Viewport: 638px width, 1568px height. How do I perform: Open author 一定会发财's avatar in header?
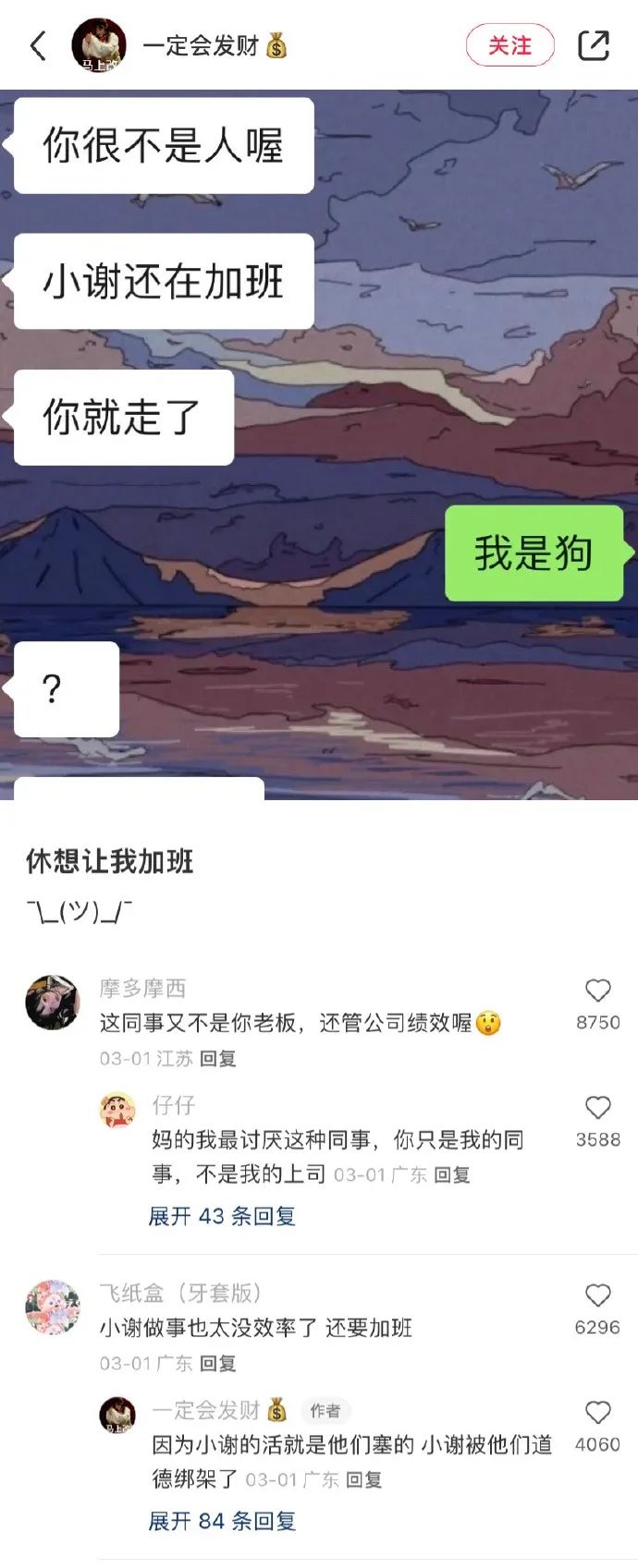click(x=99, y=45)
